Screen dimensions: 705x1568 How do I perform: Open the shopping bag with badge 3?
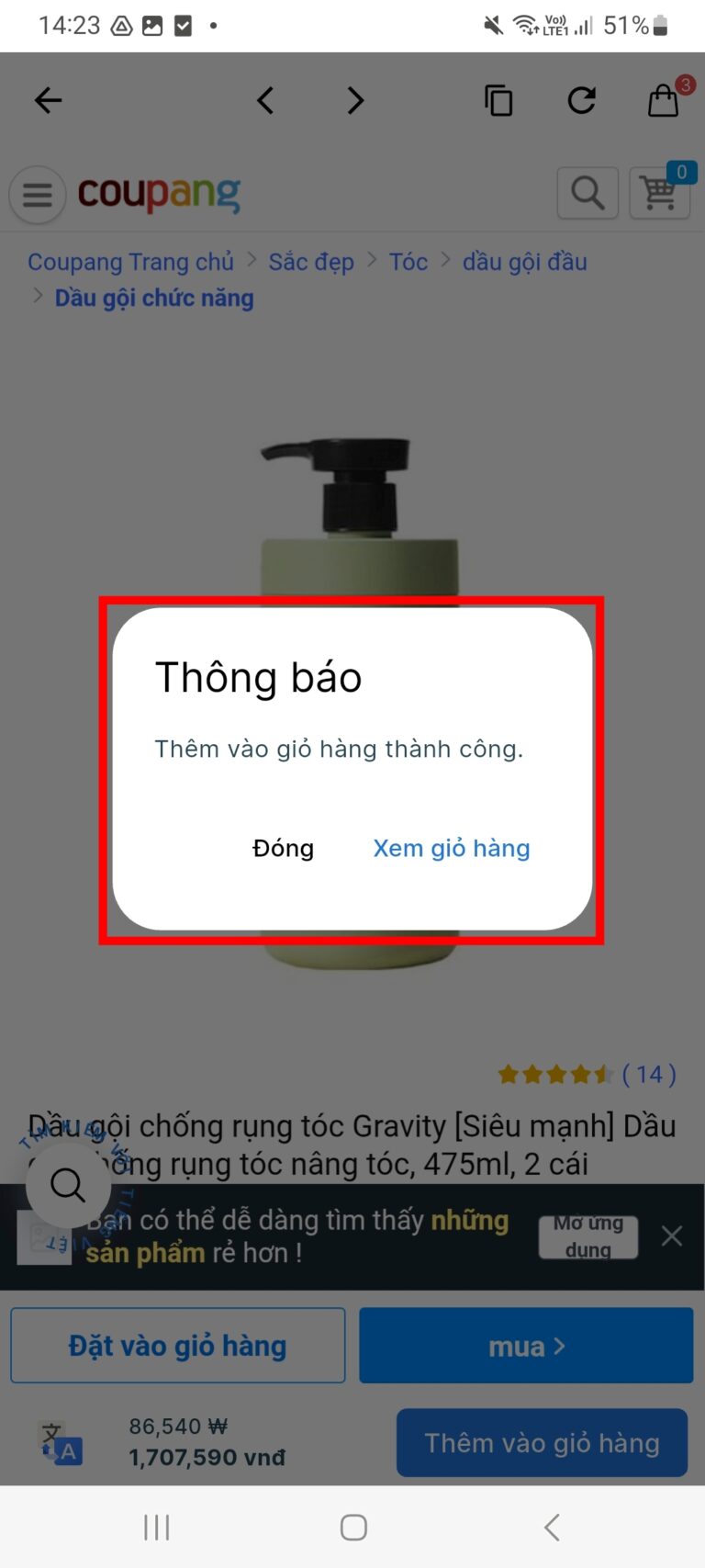[663, 100]
